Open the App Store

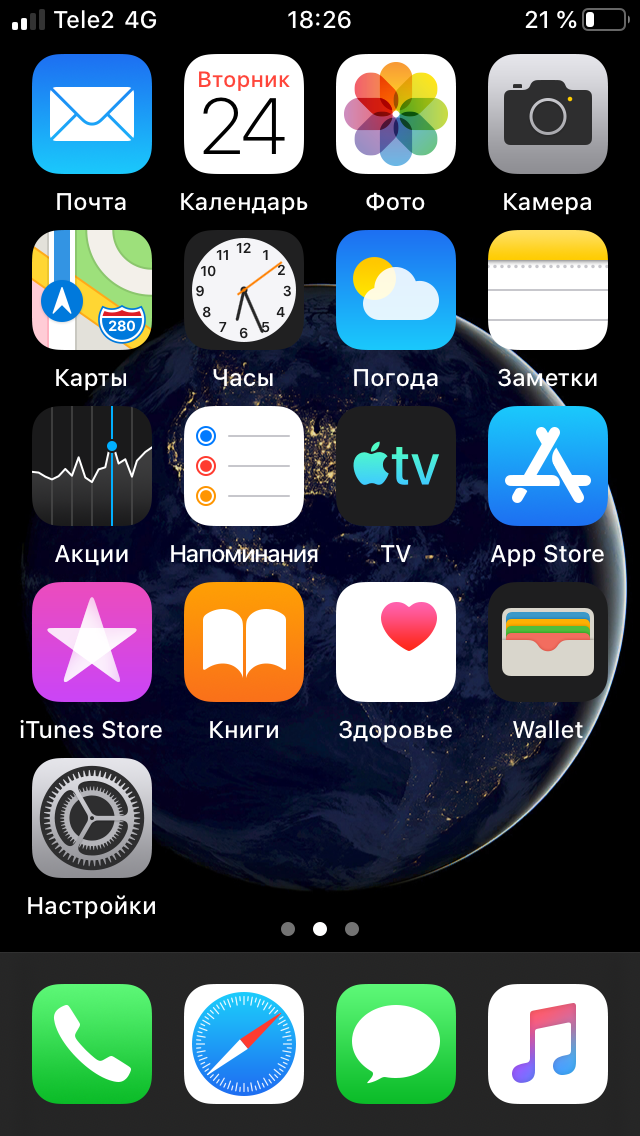click(548, 466)
